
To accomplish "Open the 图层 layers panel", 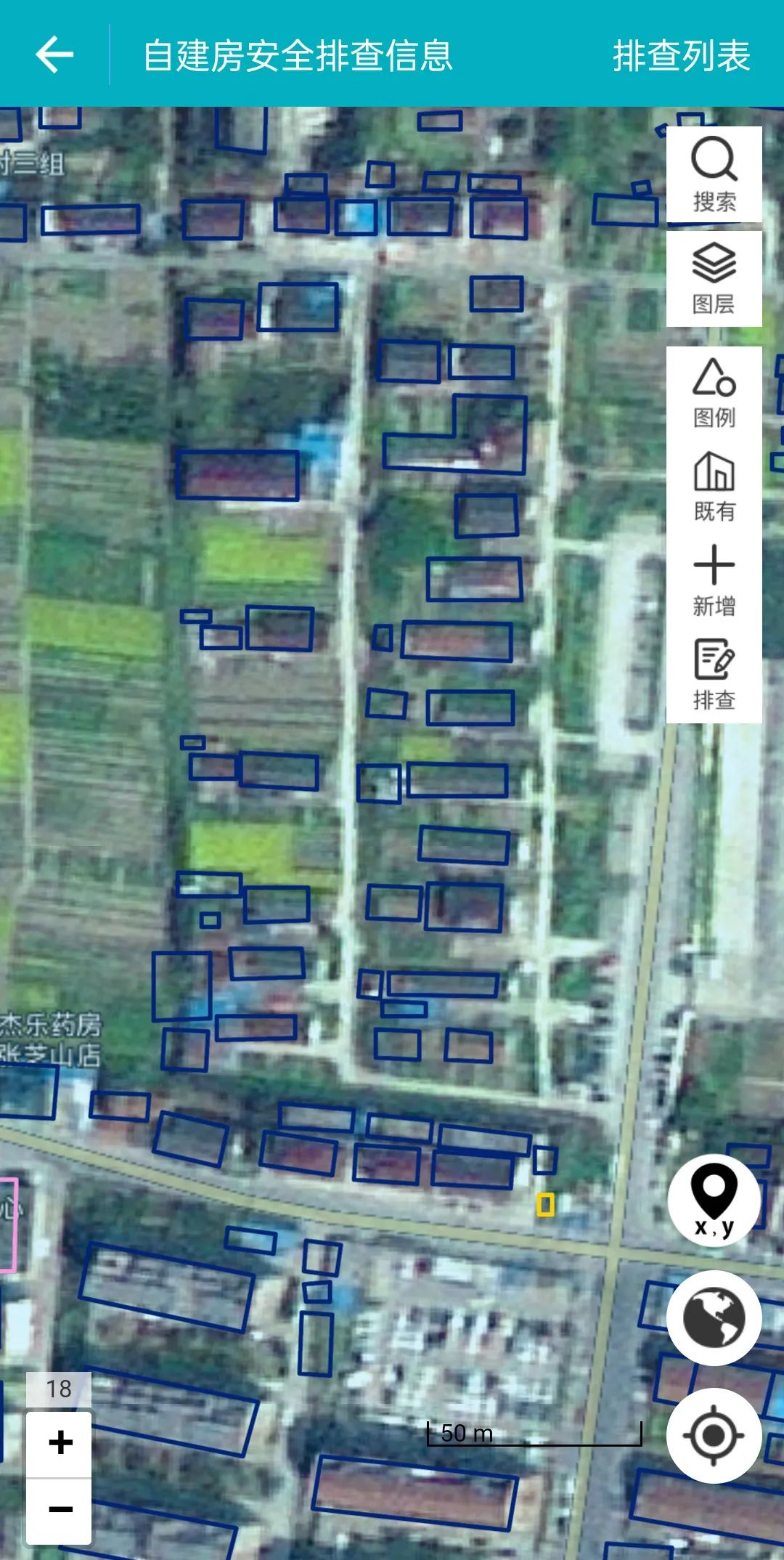I will 714,279.
